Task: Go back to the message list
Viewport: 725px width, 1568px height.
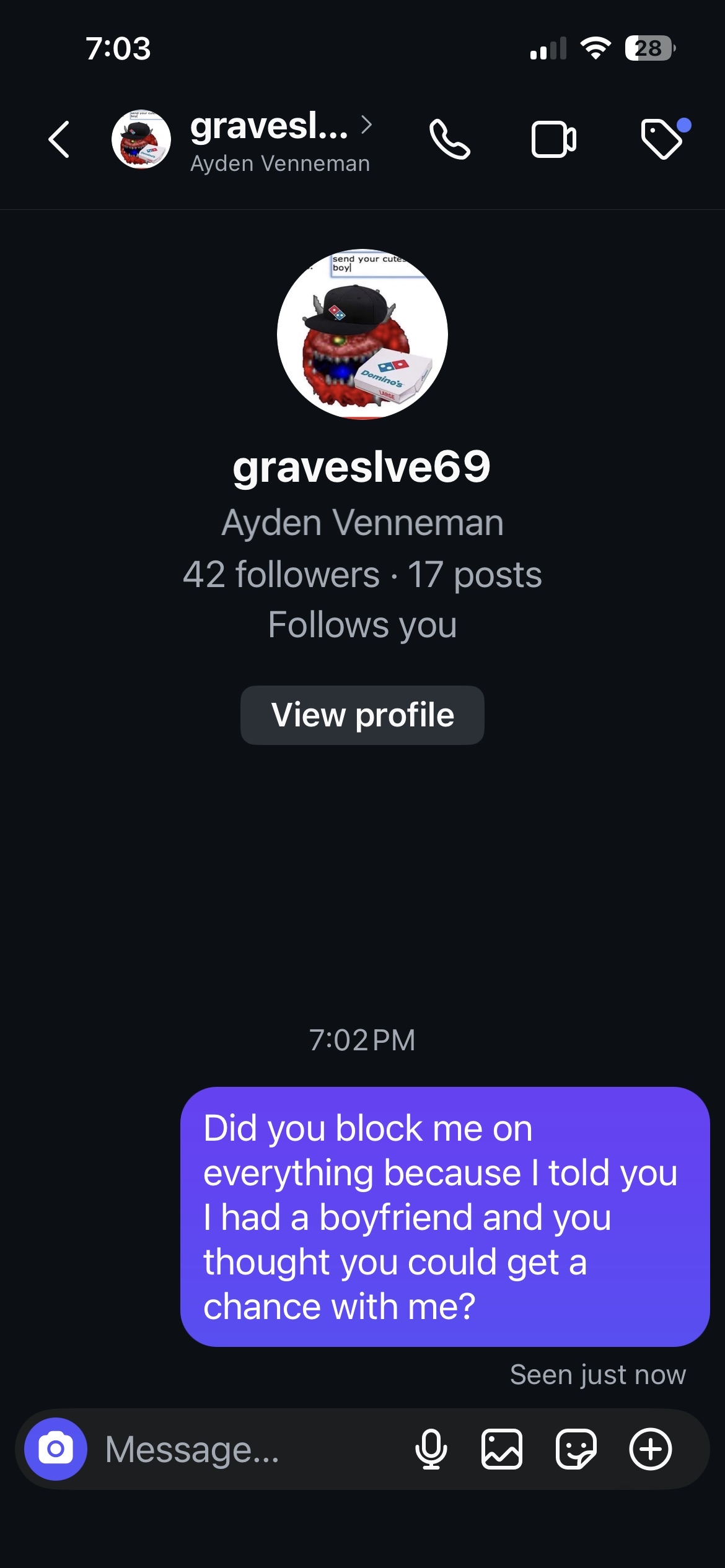Action: pos(59,139)
